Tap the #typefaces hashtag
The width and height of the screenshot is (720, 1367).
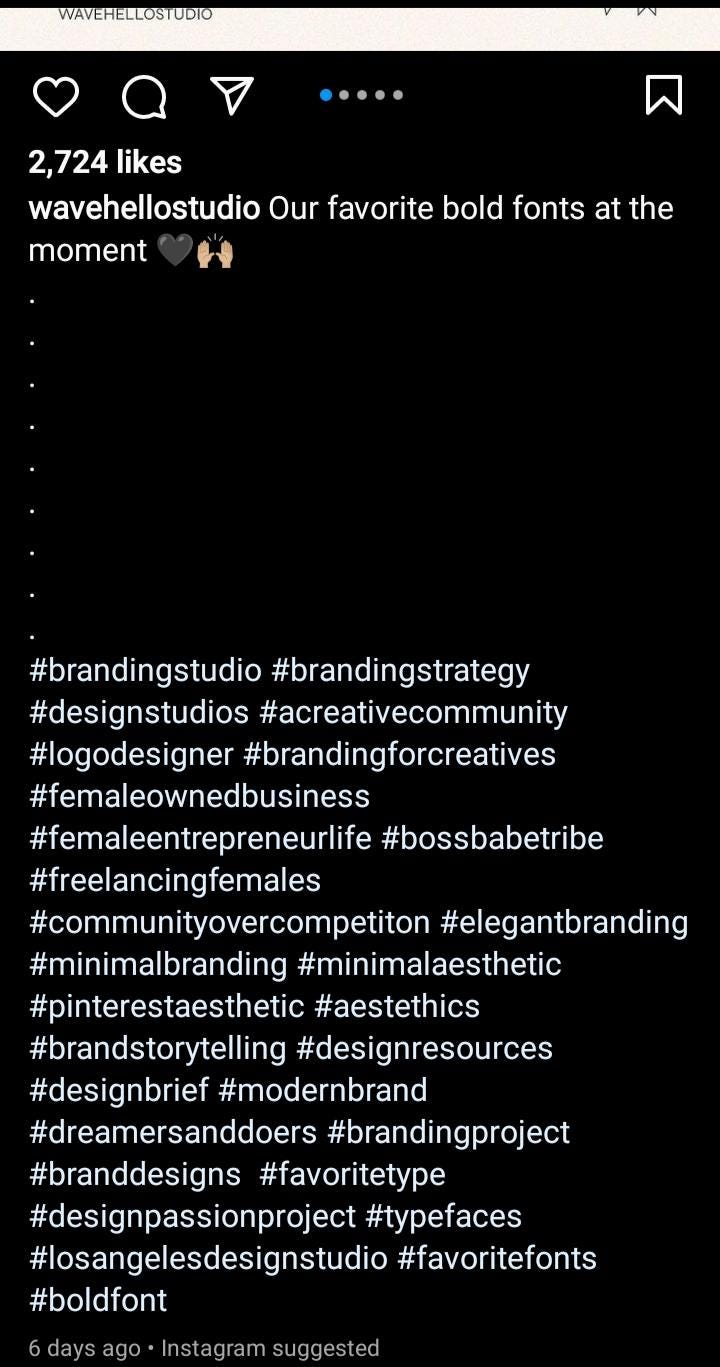(443, 1216)
